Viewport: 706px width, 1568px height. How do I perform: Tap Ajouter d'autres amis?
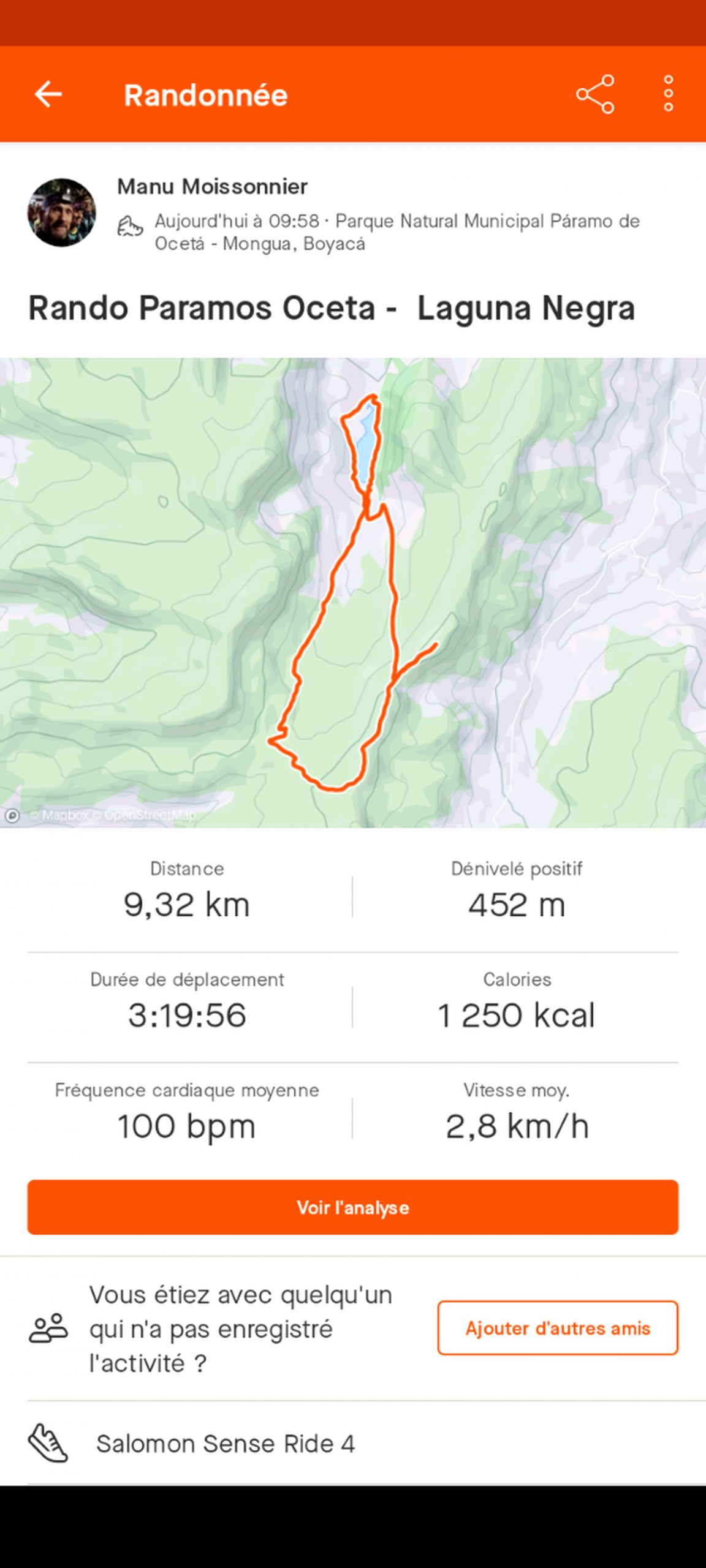557,1328
